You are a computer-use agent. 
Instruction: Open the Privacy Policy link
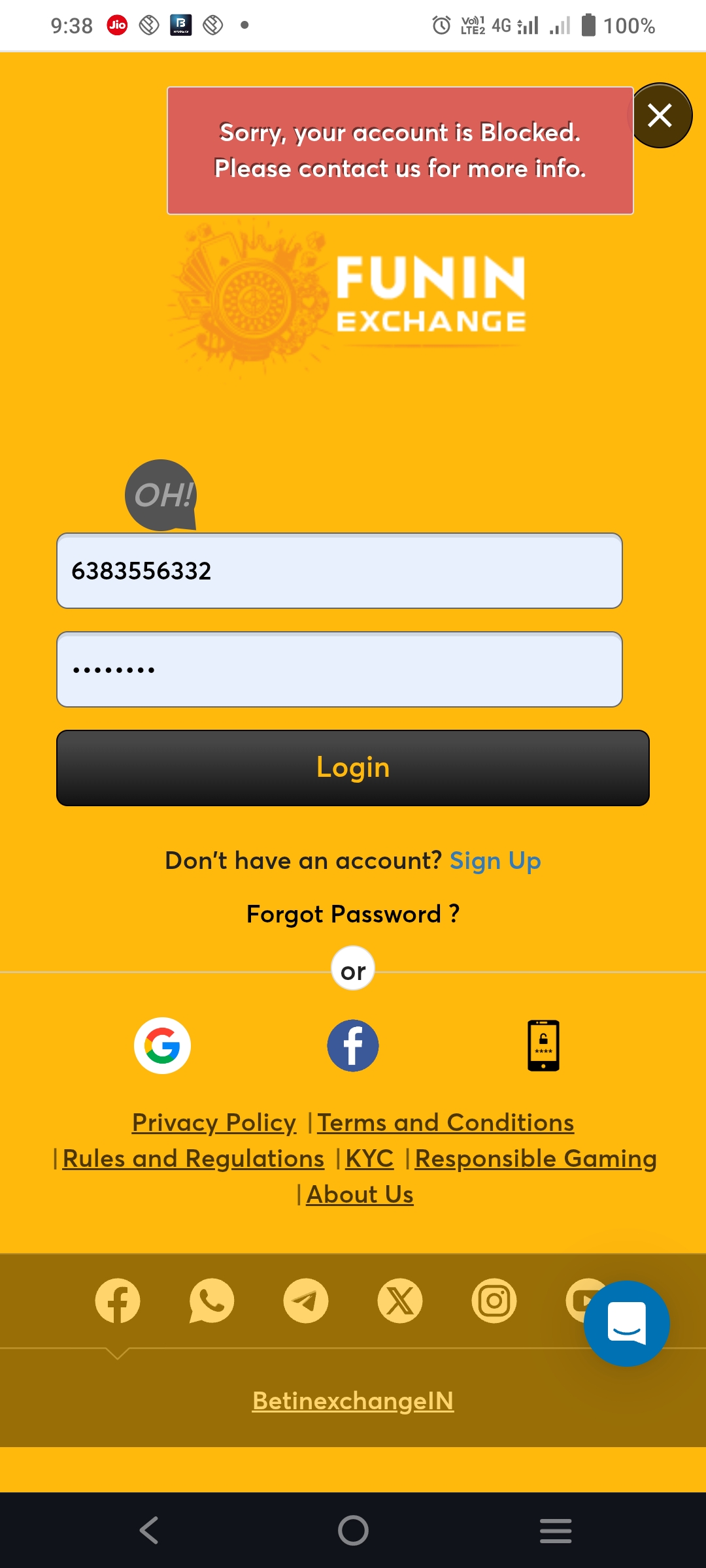pos(214,1122)
